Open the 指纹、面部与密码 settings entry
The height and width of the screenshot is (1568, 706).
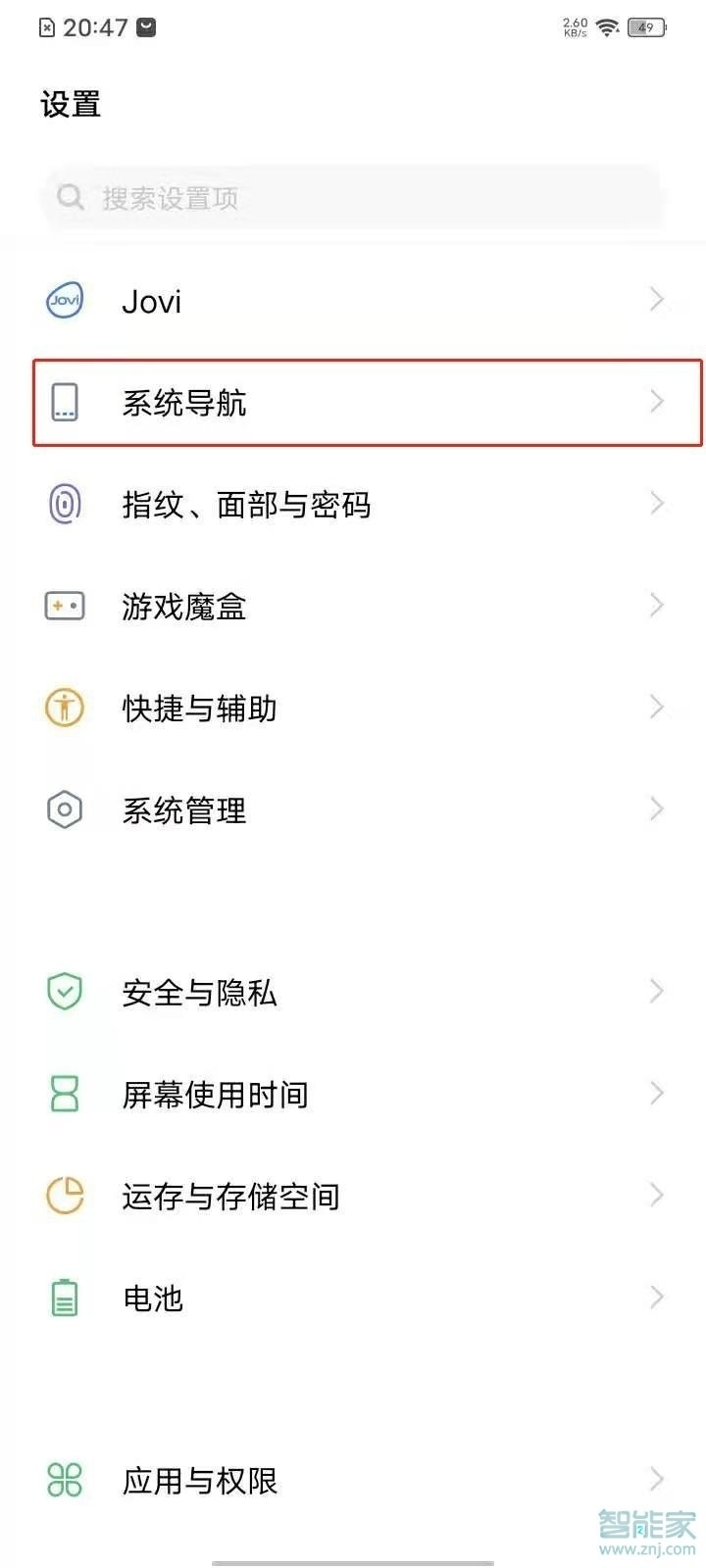[x=353, y=504]
